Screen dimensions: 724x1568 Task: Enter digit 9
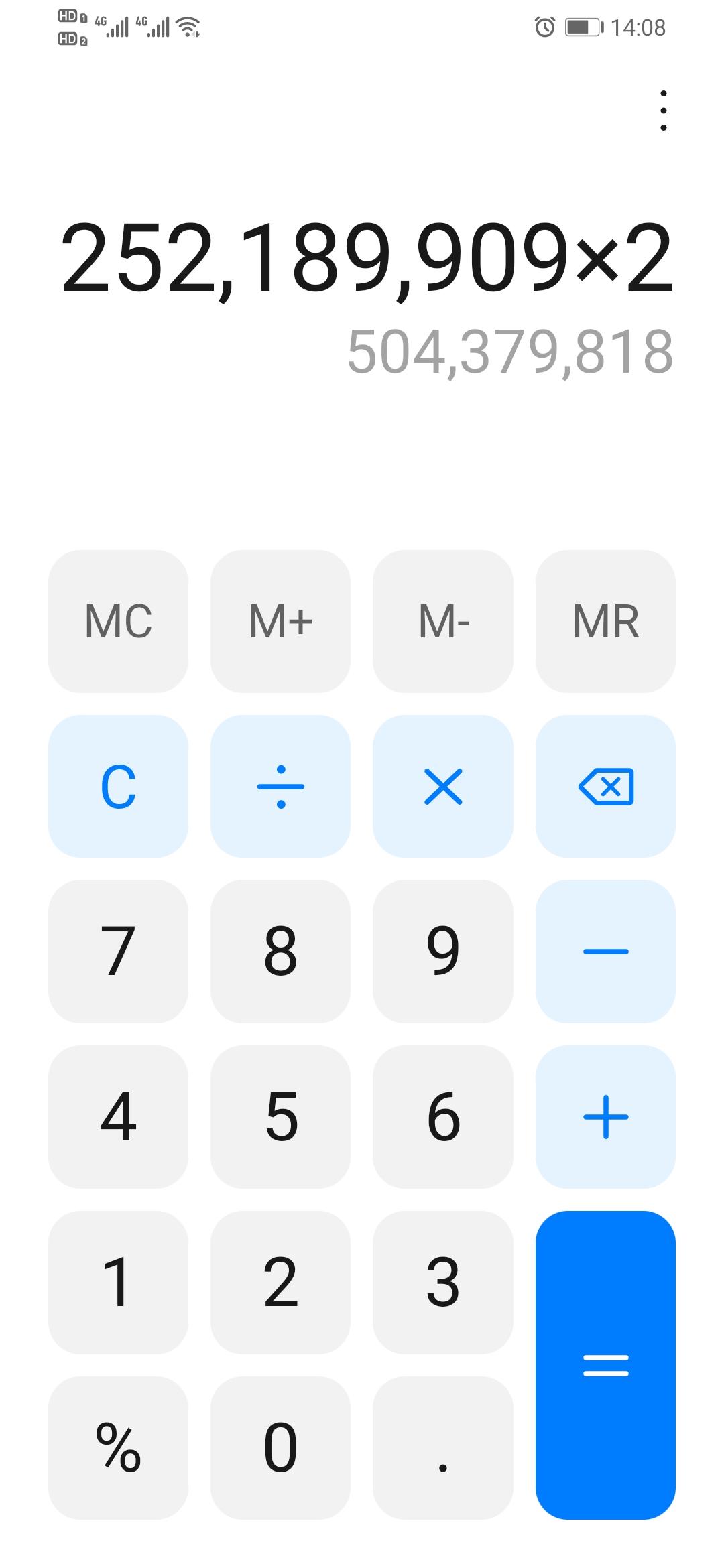click(x=443, y=952)
